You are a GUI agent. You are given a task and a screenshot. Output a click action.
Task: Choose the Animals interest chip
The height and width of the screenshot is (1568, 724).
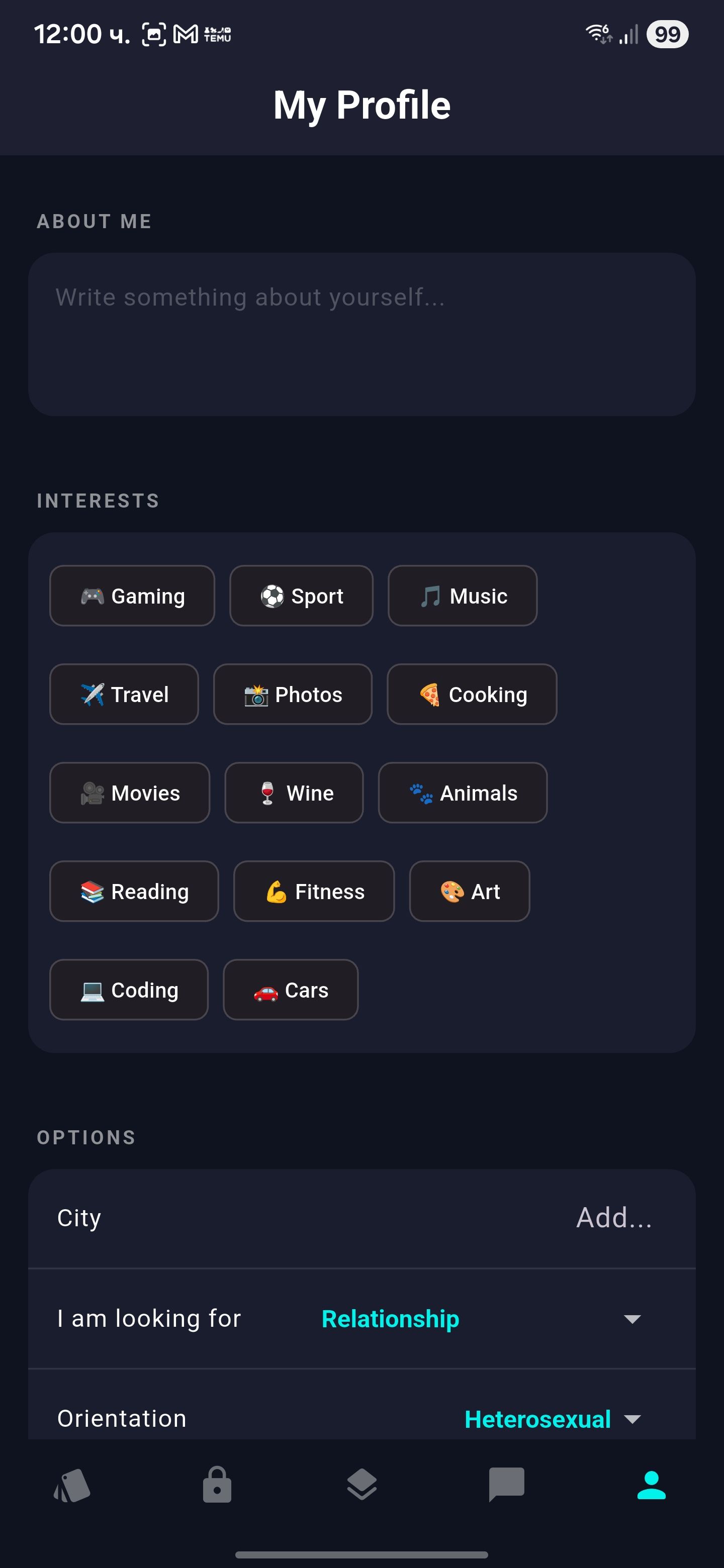click(x=463, y=793)
